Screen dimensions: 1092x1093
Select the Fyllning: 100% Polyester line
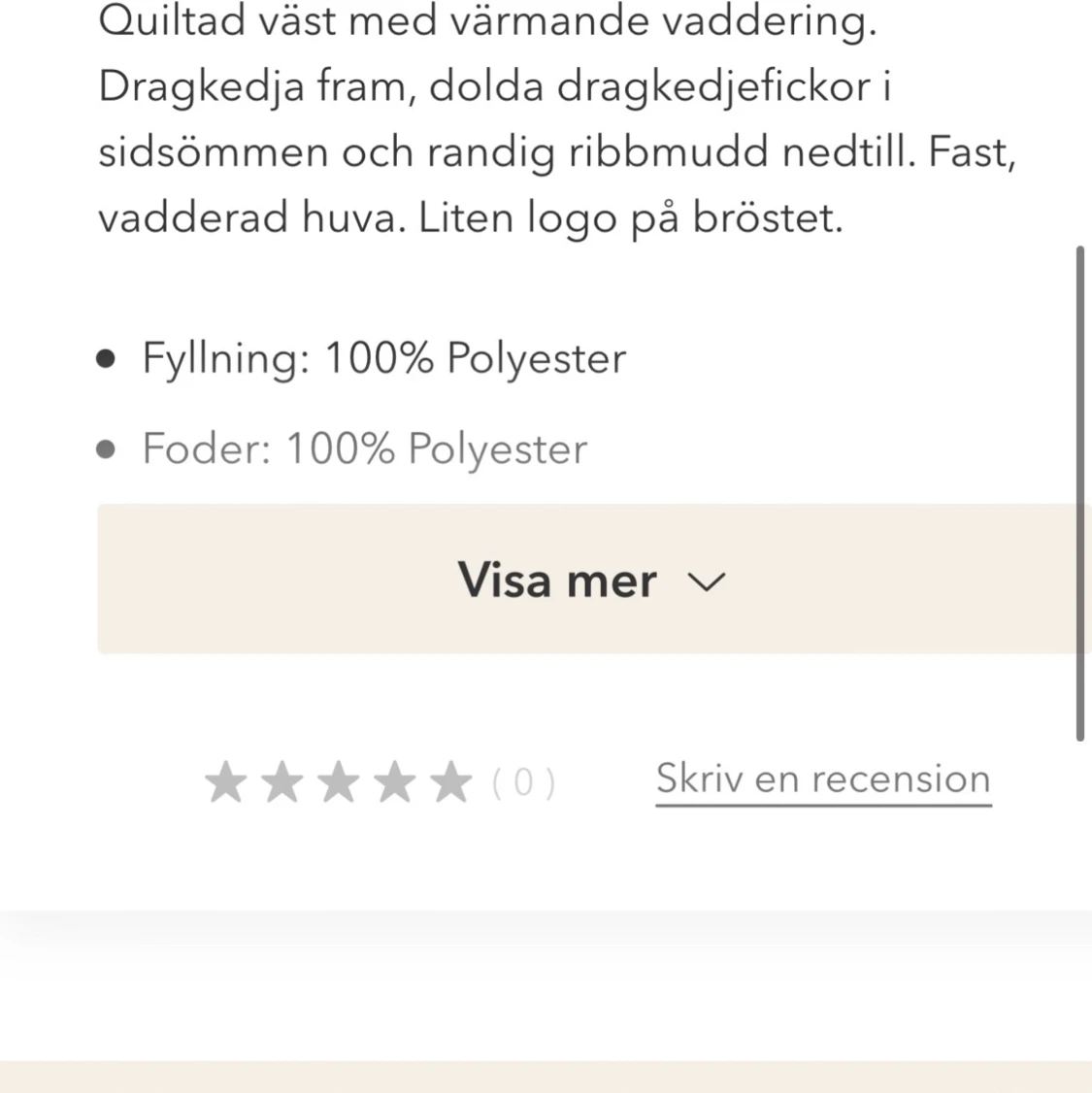(x=384, y=357)
